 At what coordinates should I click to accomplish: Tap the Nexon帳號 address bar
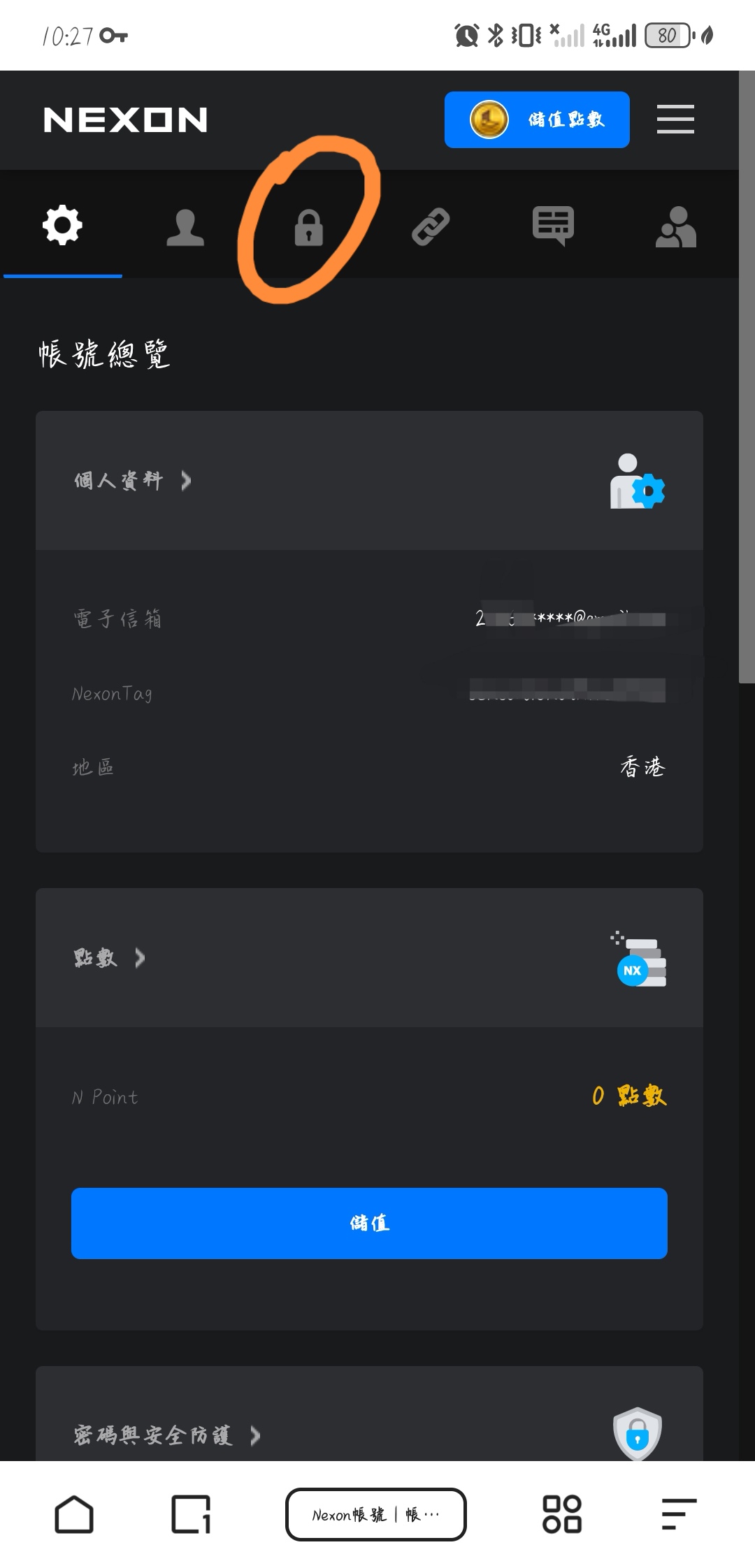376,1514
